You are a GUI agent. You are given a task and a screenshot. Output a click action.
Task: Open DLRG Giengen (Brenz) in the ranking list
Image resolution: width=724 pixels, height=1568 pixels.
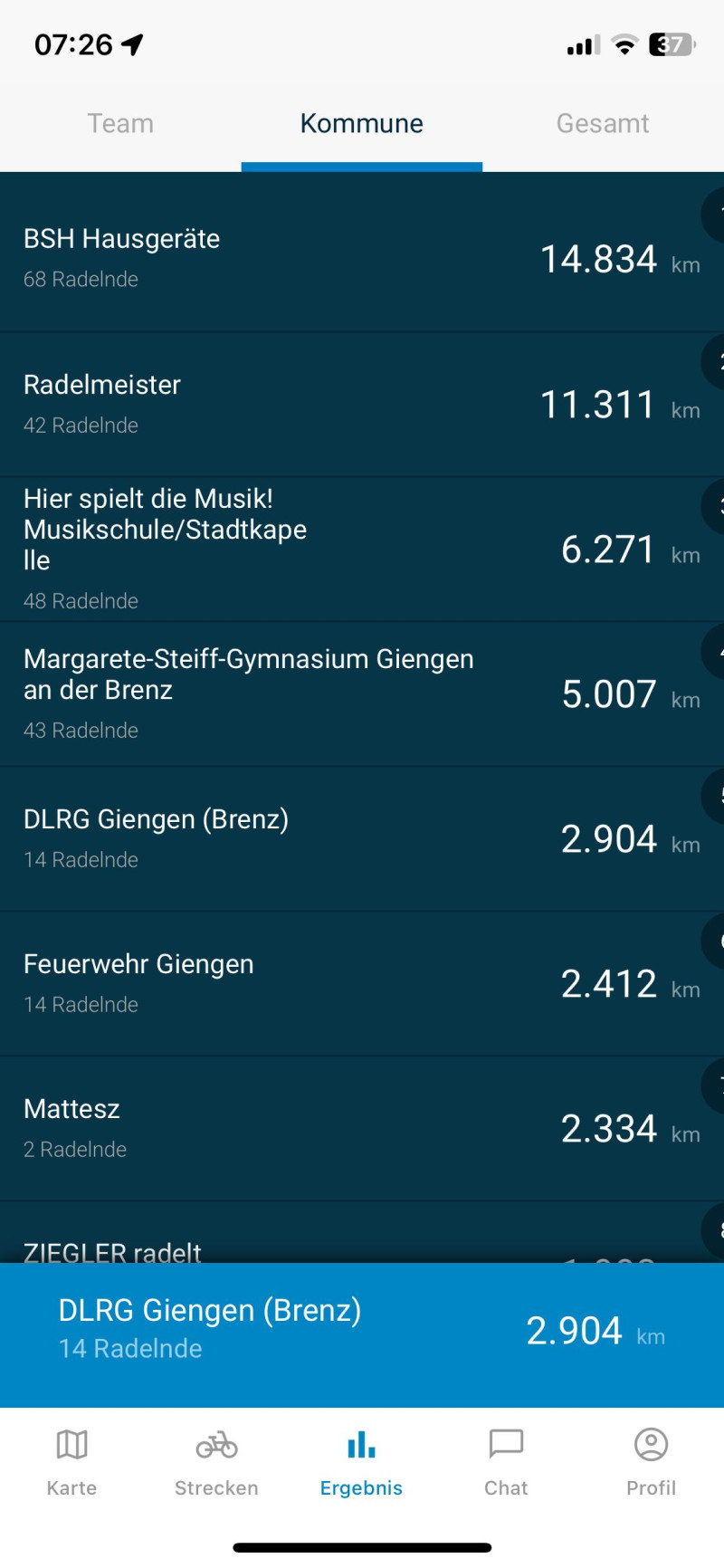[x=362, y=839]
